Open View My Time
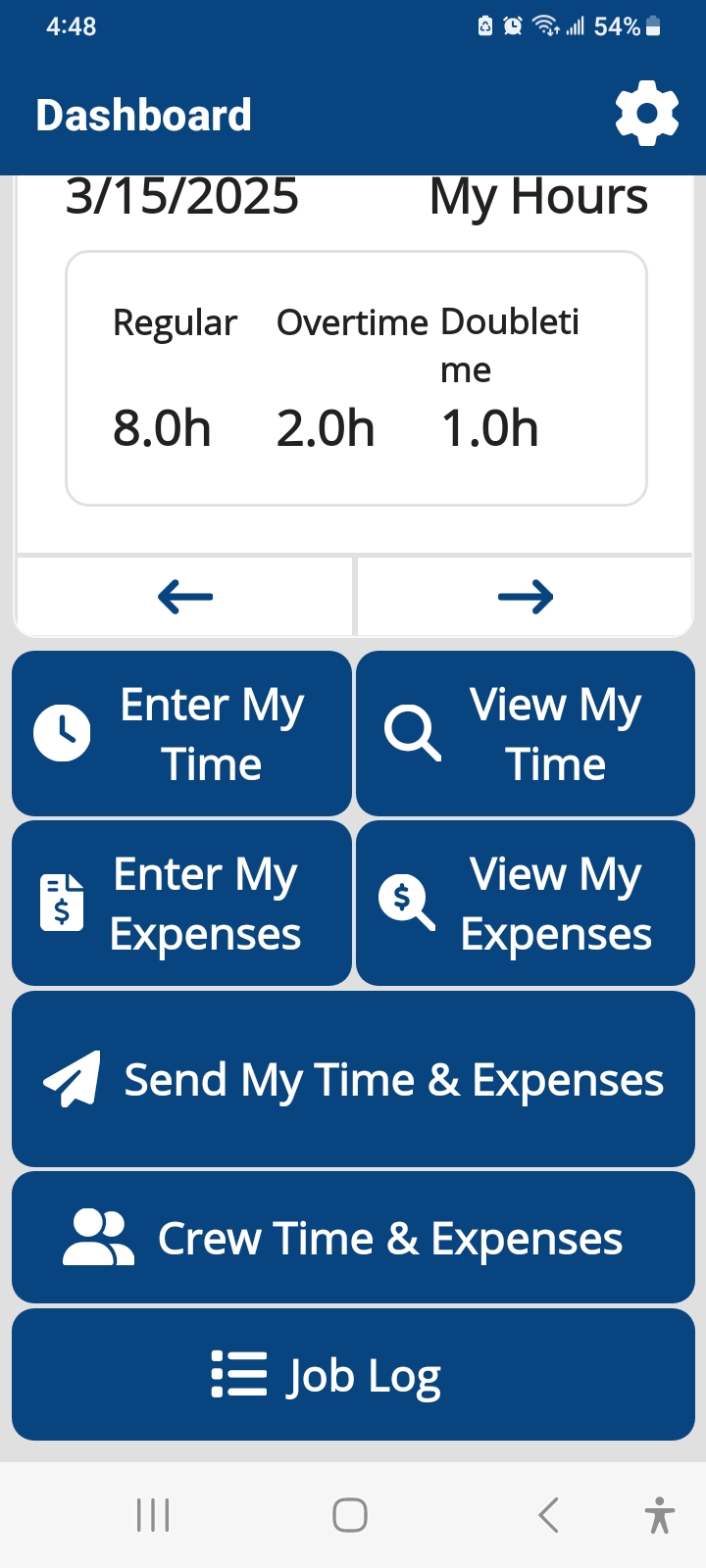 [x=526, y=733]
